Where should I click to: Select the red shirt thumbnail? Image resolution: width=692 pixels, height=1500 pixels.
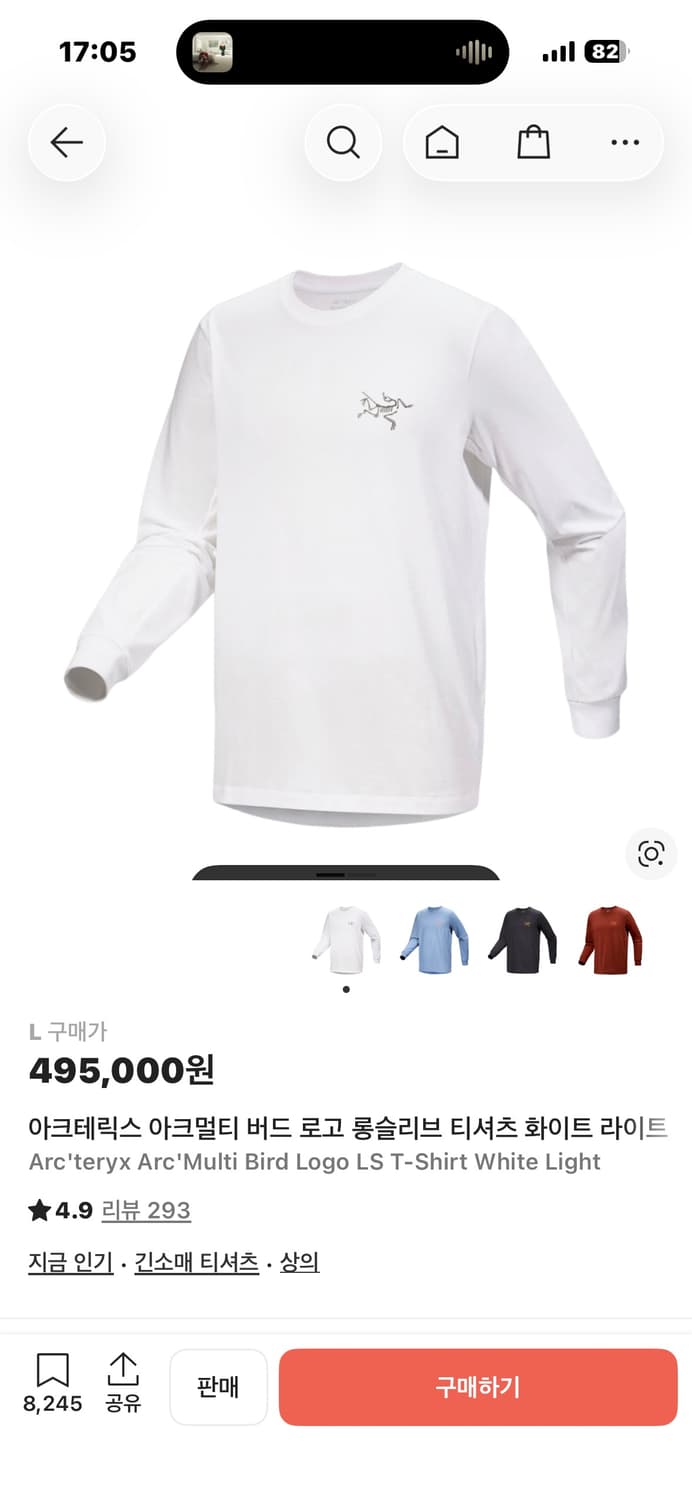pyautogui.click(x=610, y=940)
